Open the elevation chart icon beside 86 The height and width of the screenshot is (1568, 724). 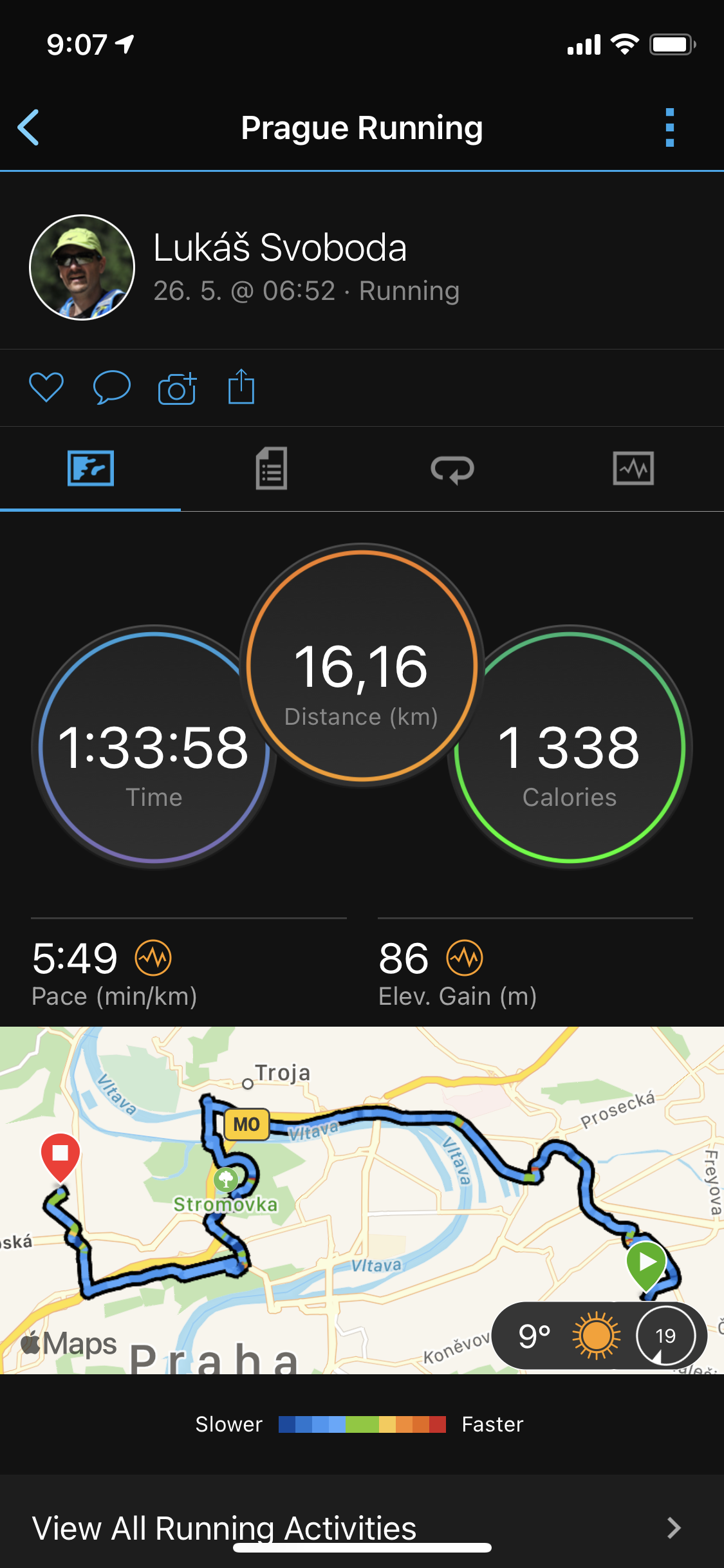[x=465, y=958]
